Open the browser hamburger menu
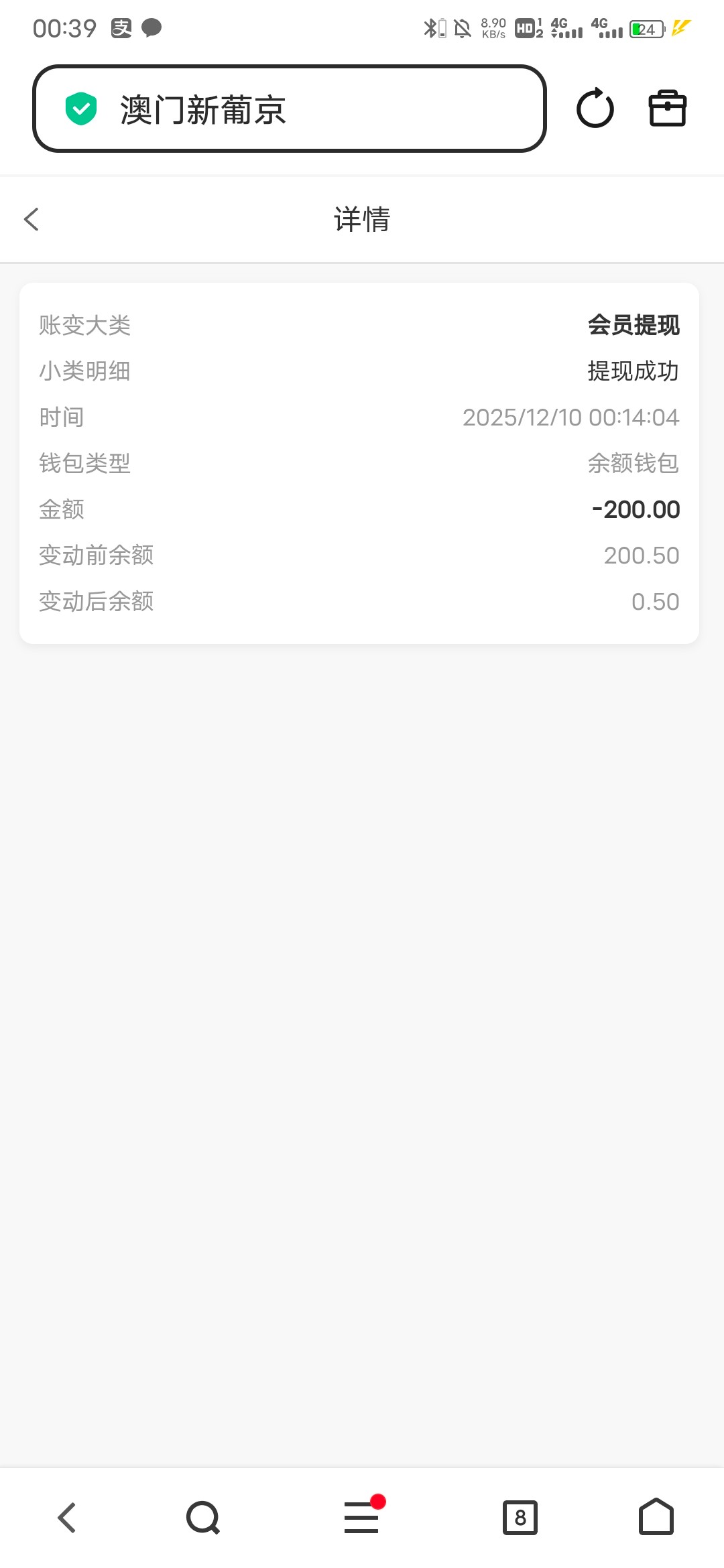Screen dimensions: 724x1568 coord(361,1518)
